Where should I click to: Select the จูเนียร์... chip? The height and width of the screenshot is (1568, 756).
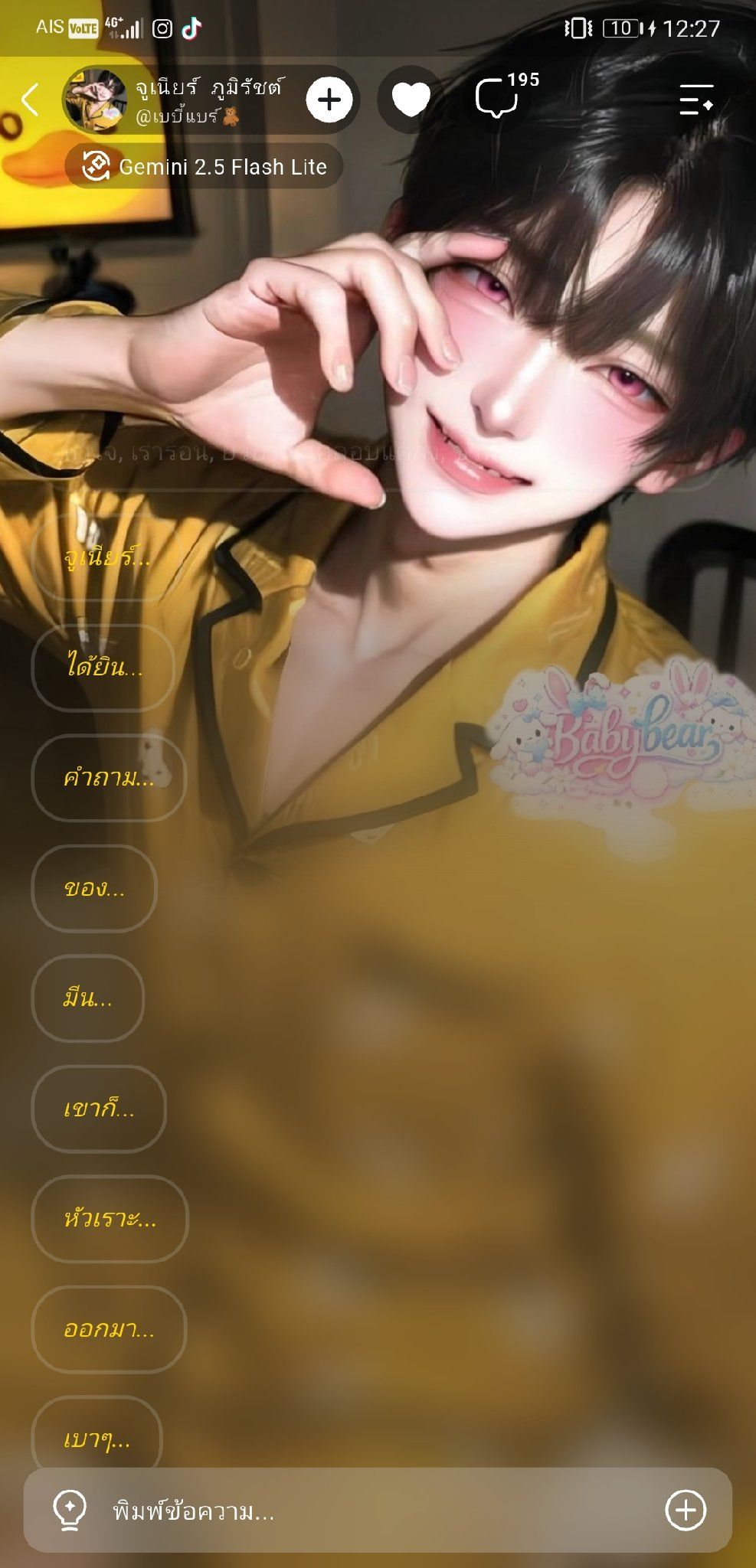(x=106, y=557)
